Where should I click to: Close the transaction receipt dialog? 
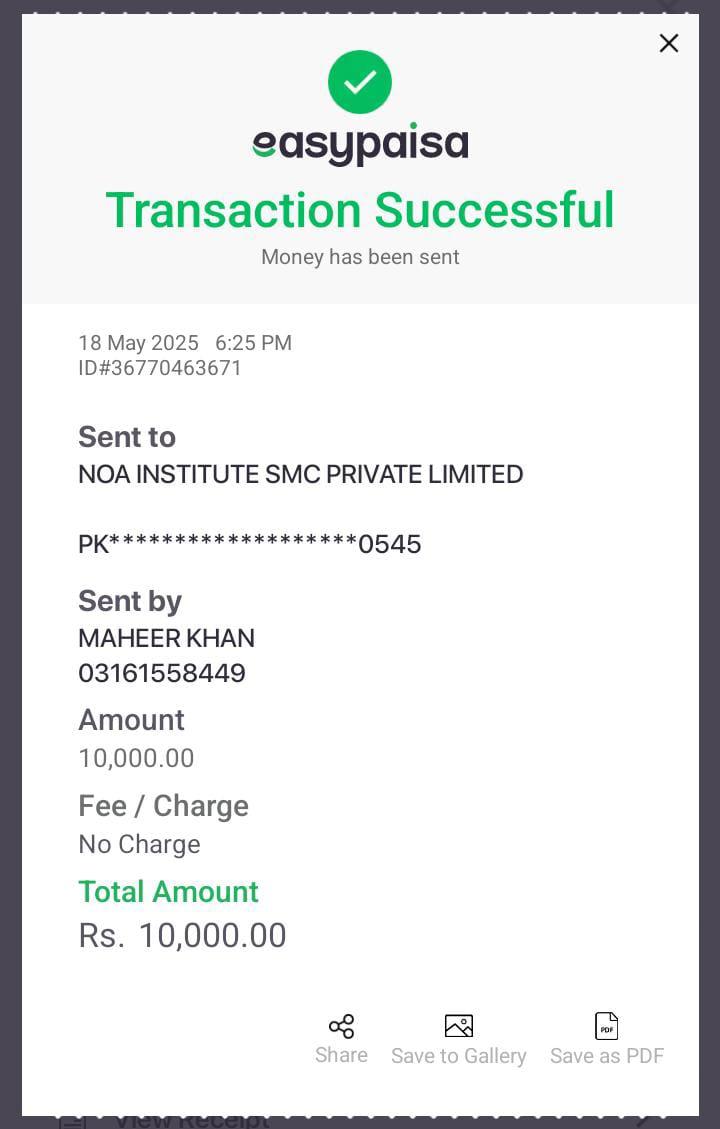click(669, 43)
